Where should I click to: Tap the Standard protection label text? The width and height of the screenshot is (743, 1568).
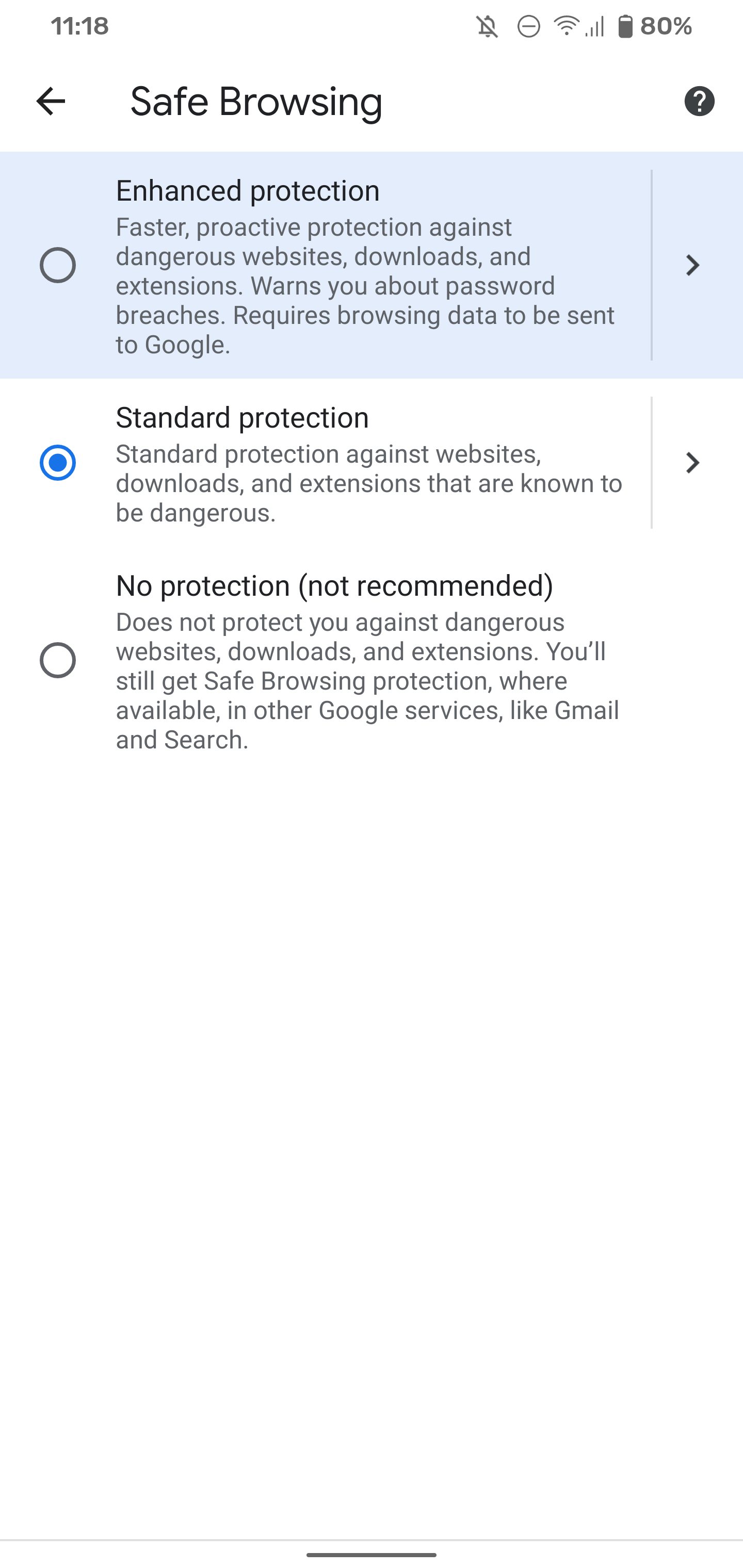click(x=242, y=418)
